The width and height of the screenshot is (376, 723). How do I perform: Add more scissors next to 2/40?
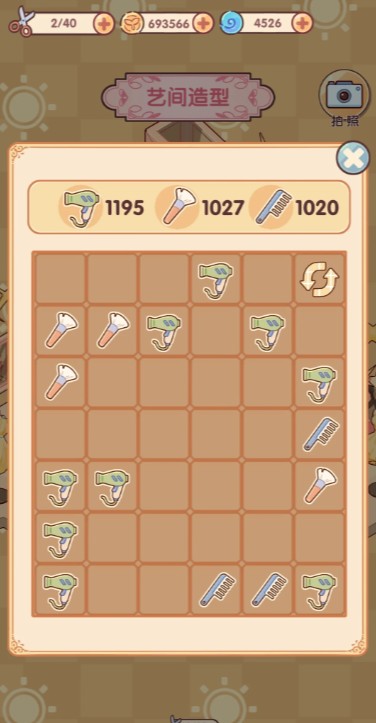[104, 24]
